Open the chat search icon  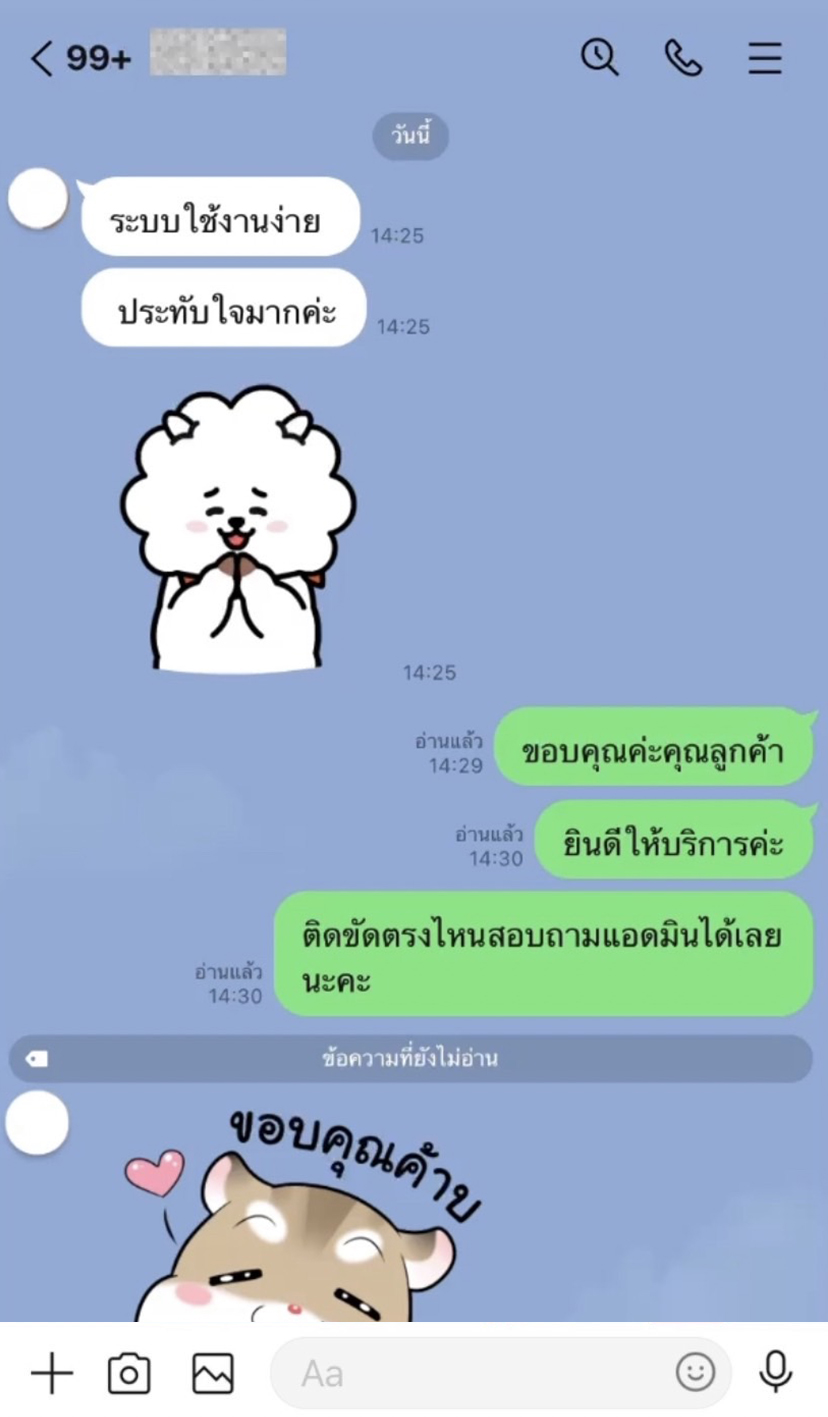599,57
